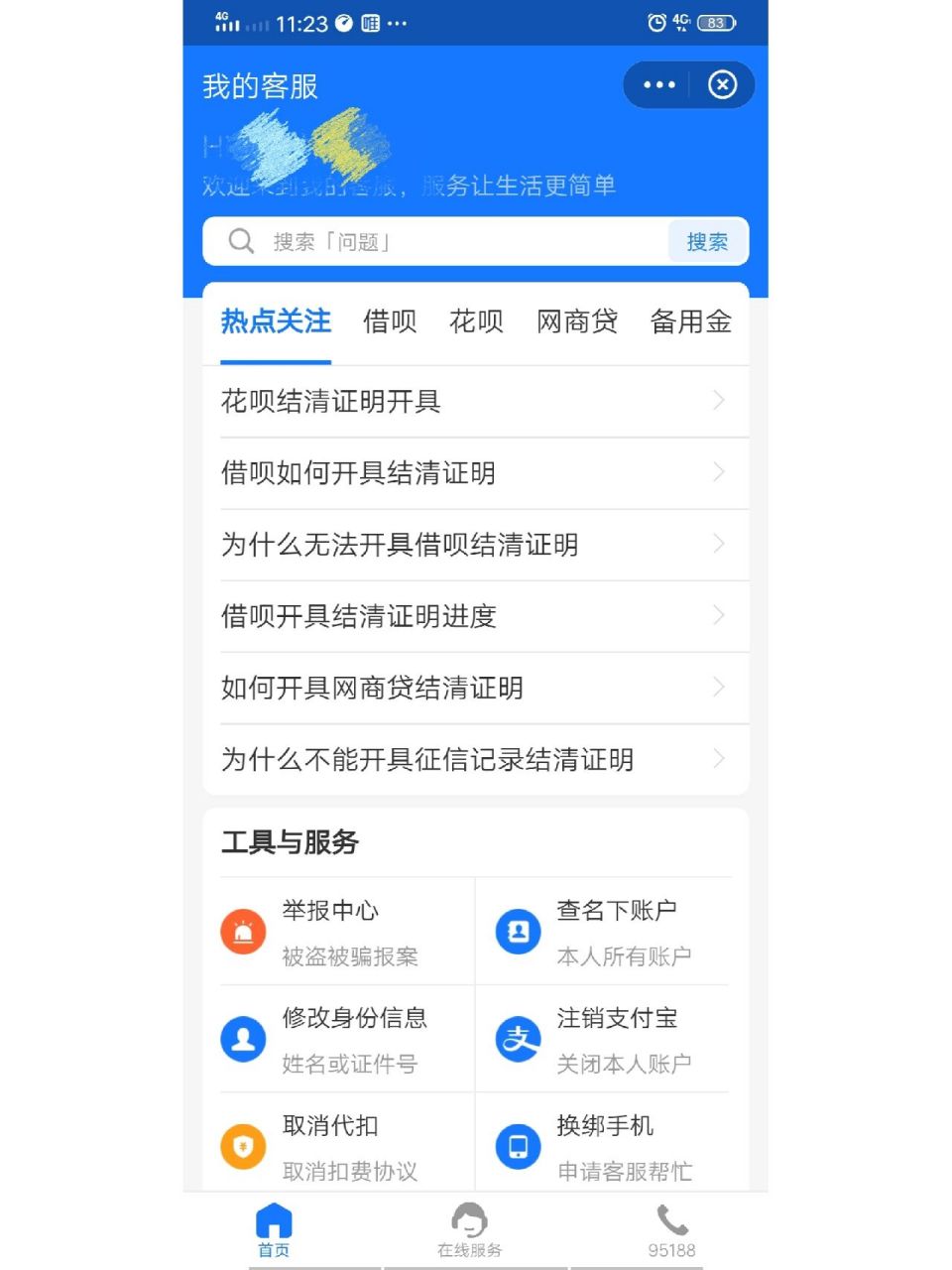Tap the 搜索 search button
Viewport: 952px width, 1270px height.
[706, 241]
